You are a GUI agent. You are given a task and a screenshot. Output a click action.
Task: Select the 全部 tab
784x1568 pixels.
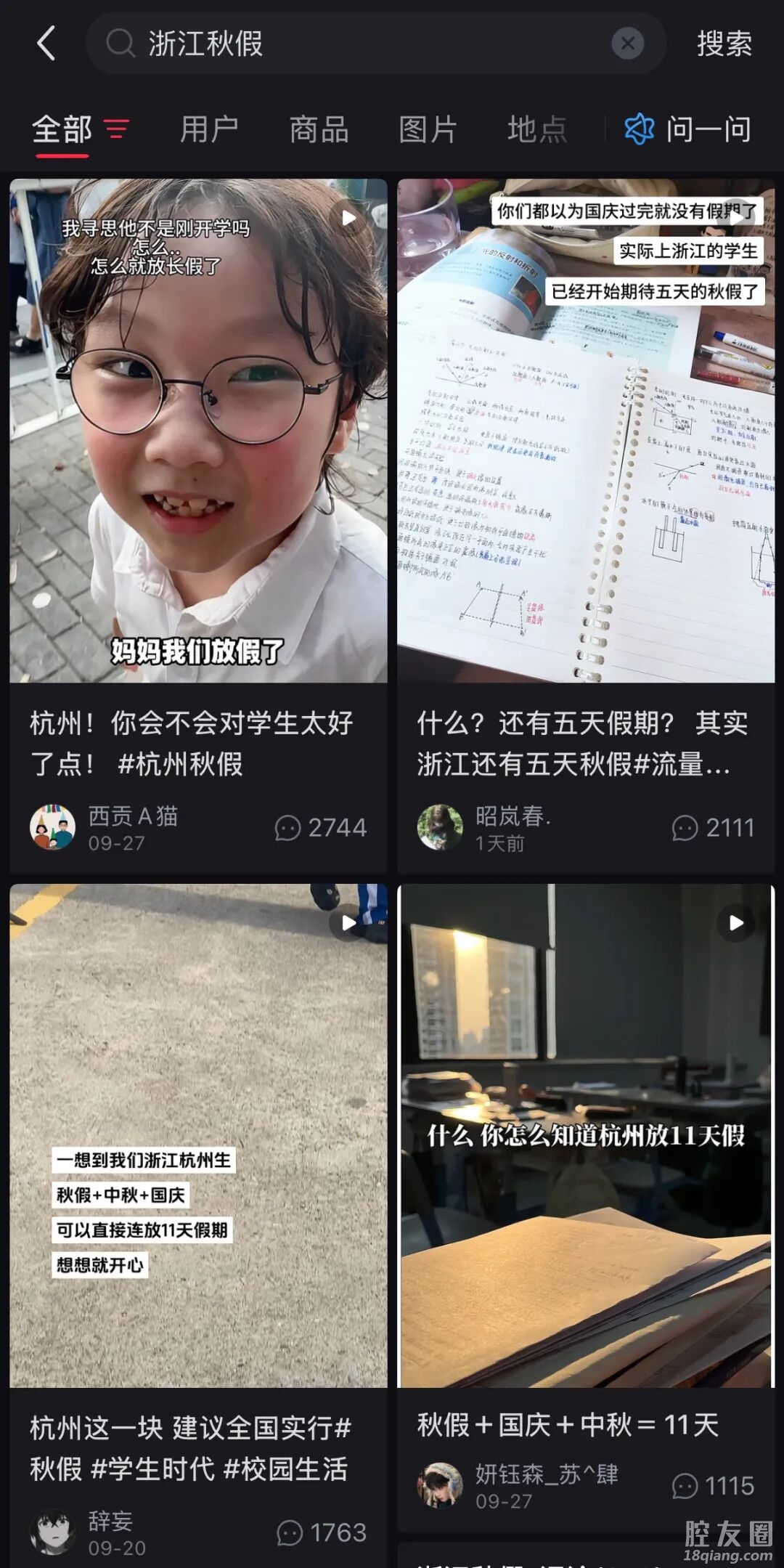pyautogui.click(x=62, y=130)
